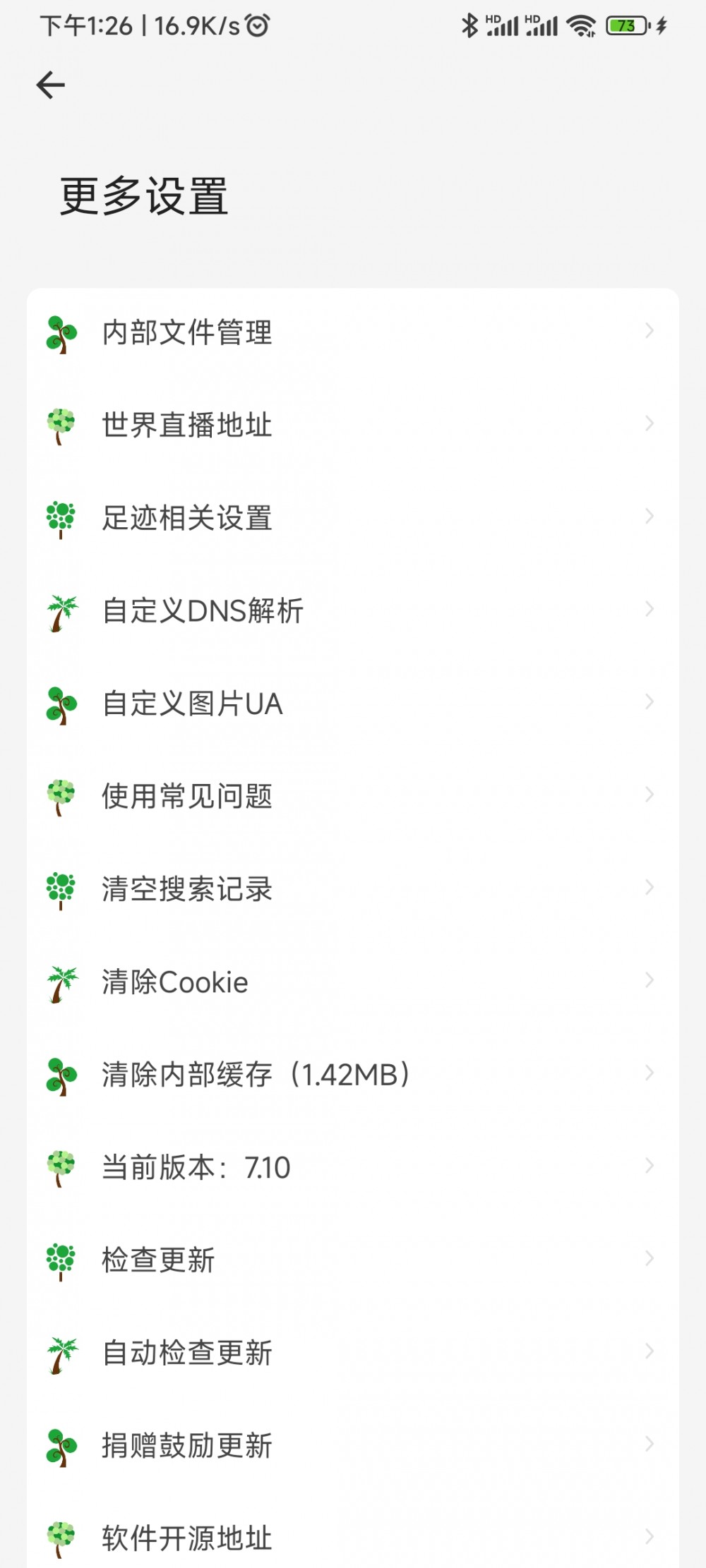Expand the 使用常见问题 row chevron
The width and height of the screenshot is (706, 1568).
(650, 795)
